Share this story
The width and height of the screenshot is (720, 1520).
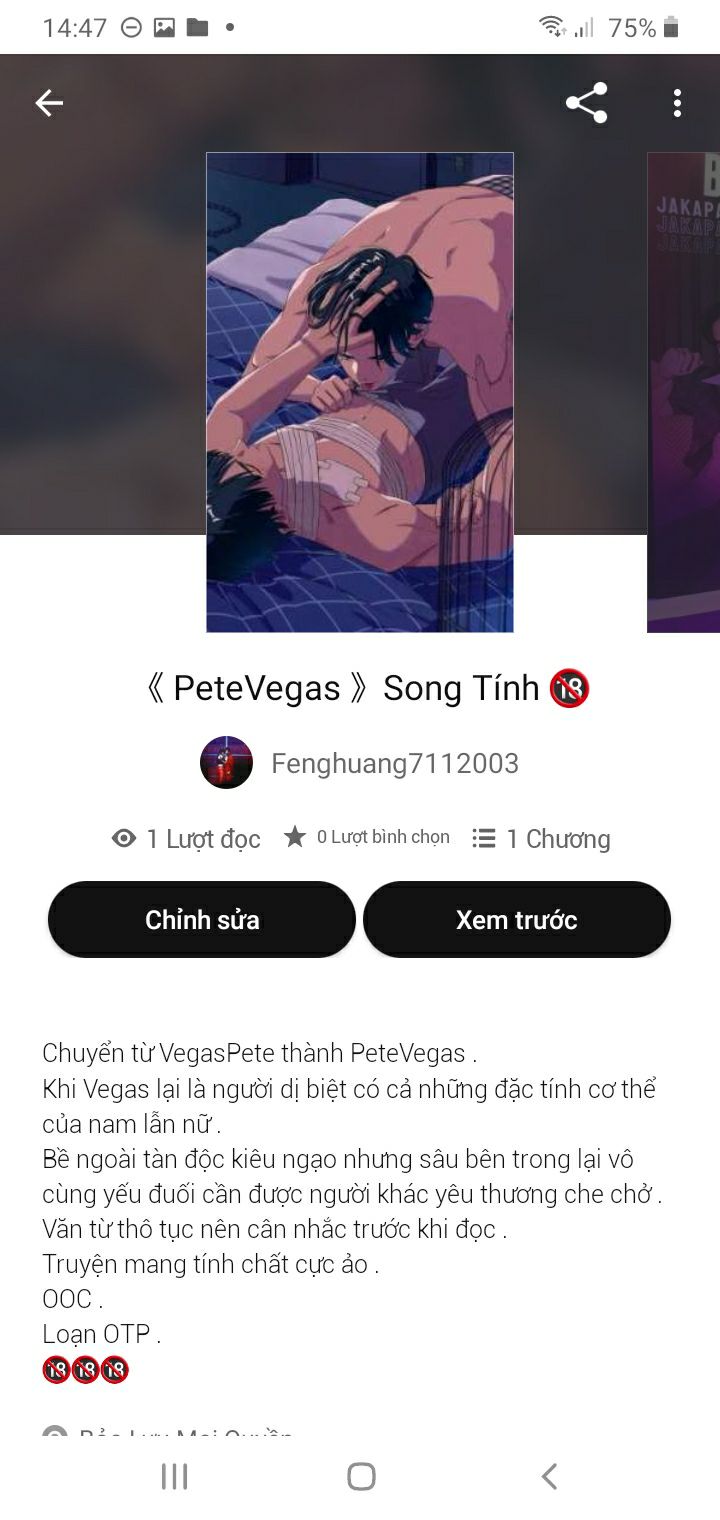pyautogui.click(x=586, y=103)
